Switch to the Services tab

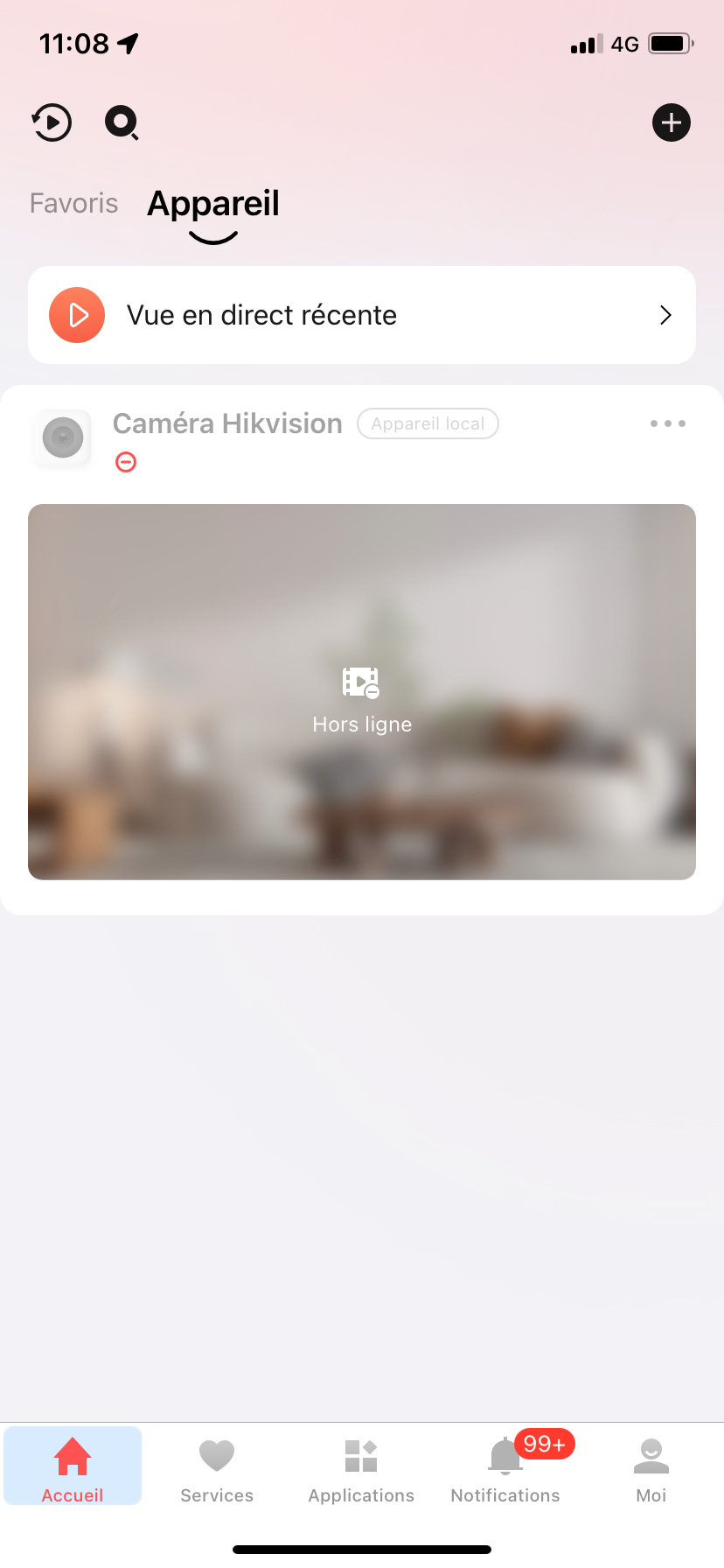tap(217, 1468)
